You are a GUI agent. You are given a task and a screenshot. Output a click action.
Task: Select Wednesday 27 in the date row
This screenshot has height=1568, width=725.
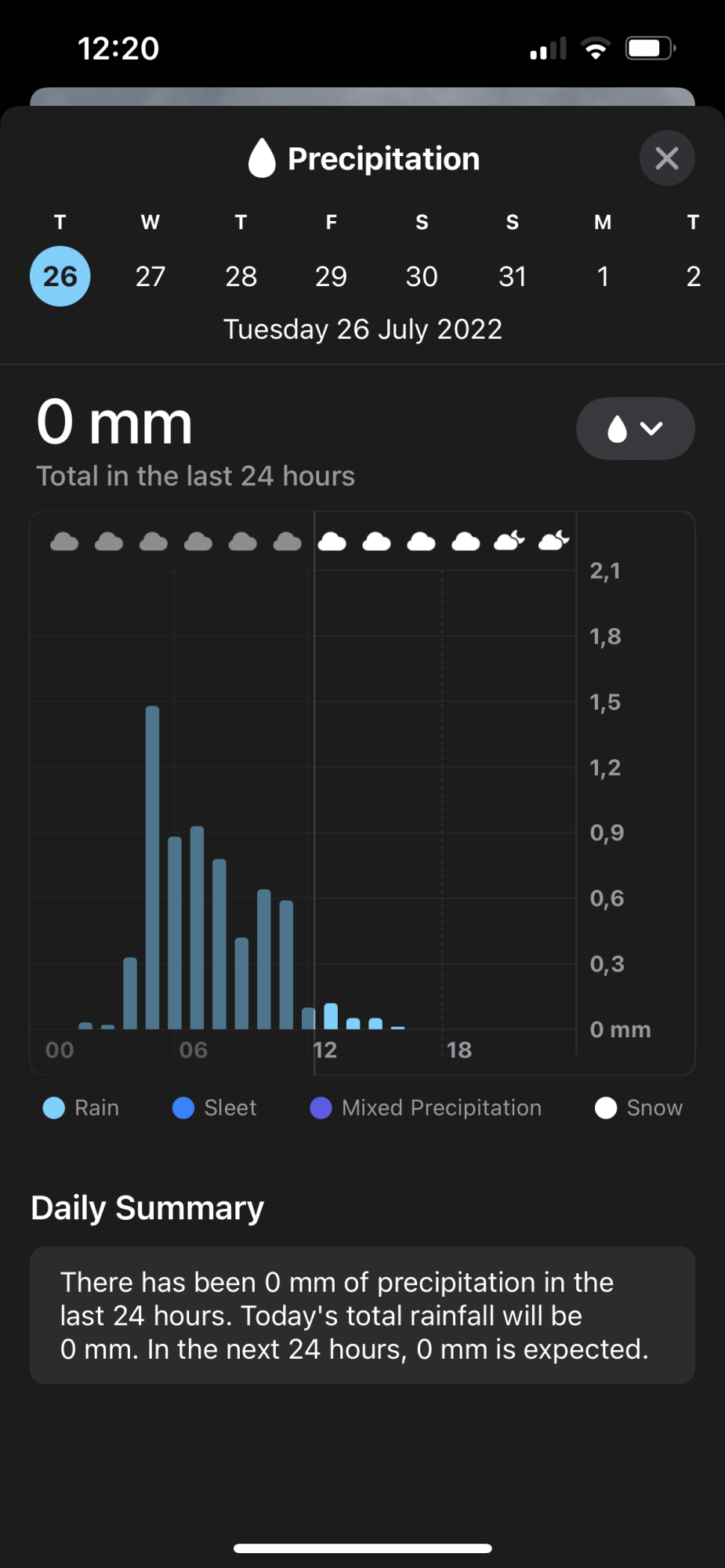click(x=150, y=276)
